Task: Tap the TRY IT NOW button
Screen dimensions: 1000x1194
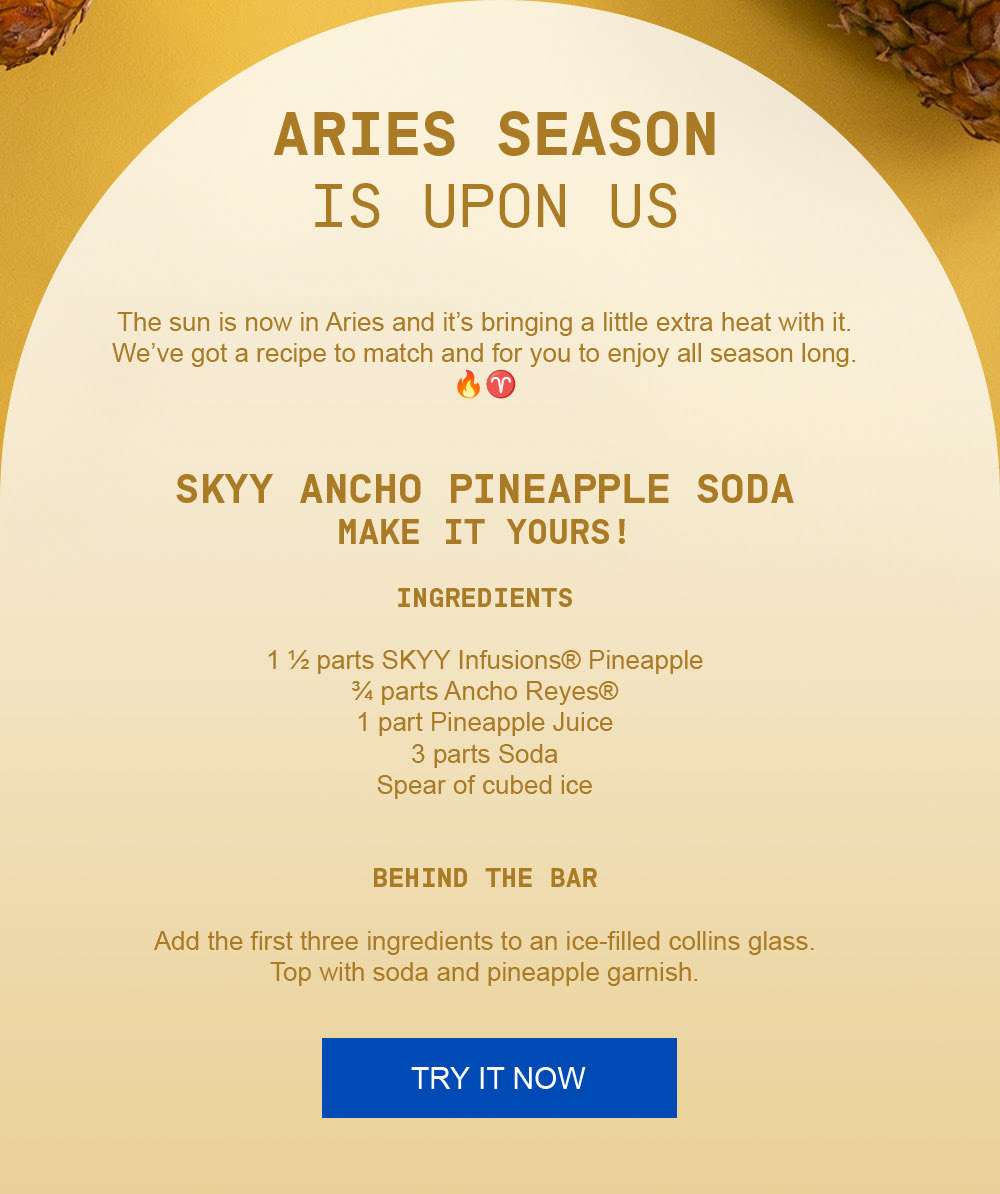Action: click(499, 1077)
